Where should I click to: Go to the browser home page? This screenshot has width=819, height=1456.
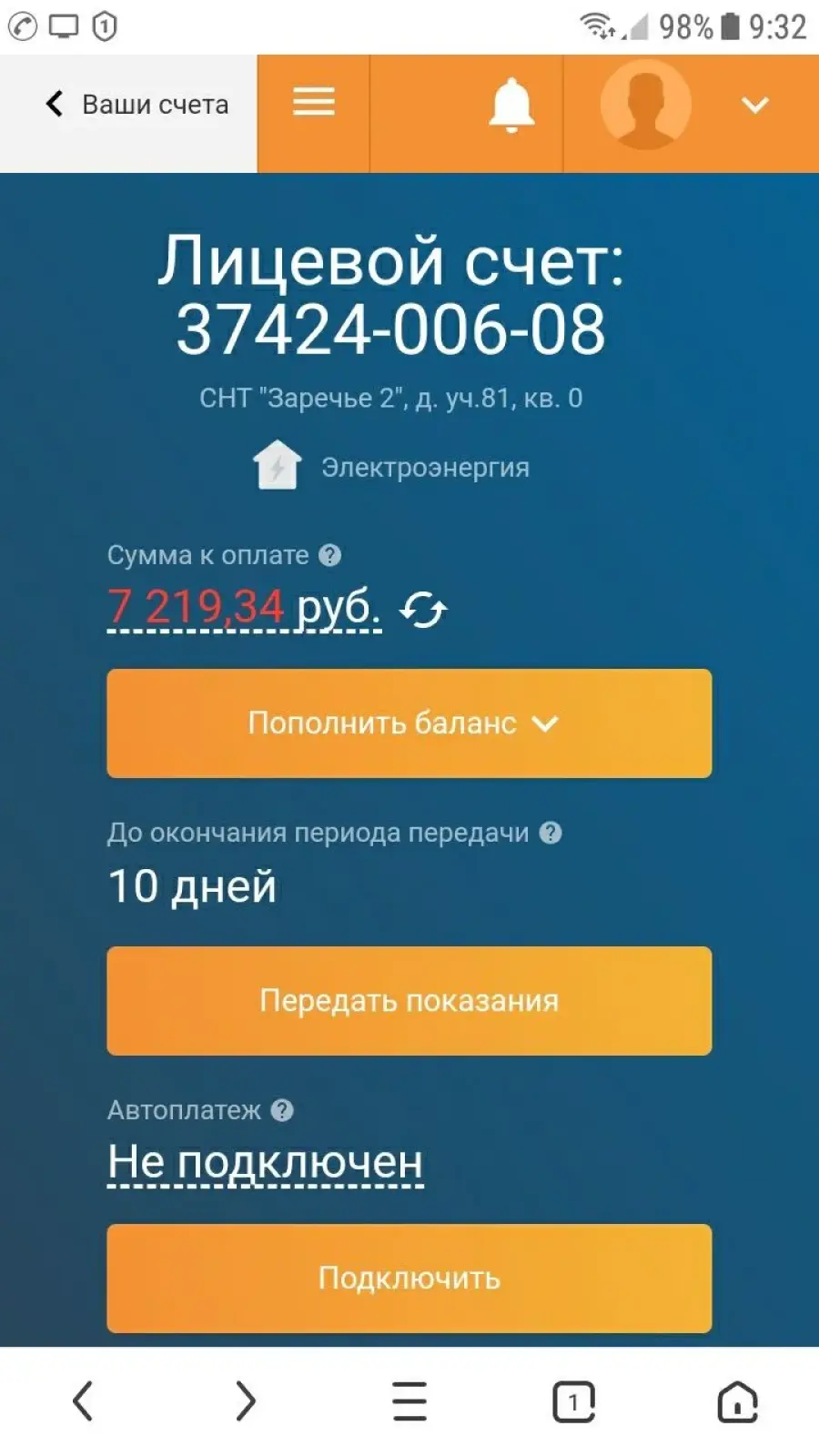click(x=737, y=1401)
